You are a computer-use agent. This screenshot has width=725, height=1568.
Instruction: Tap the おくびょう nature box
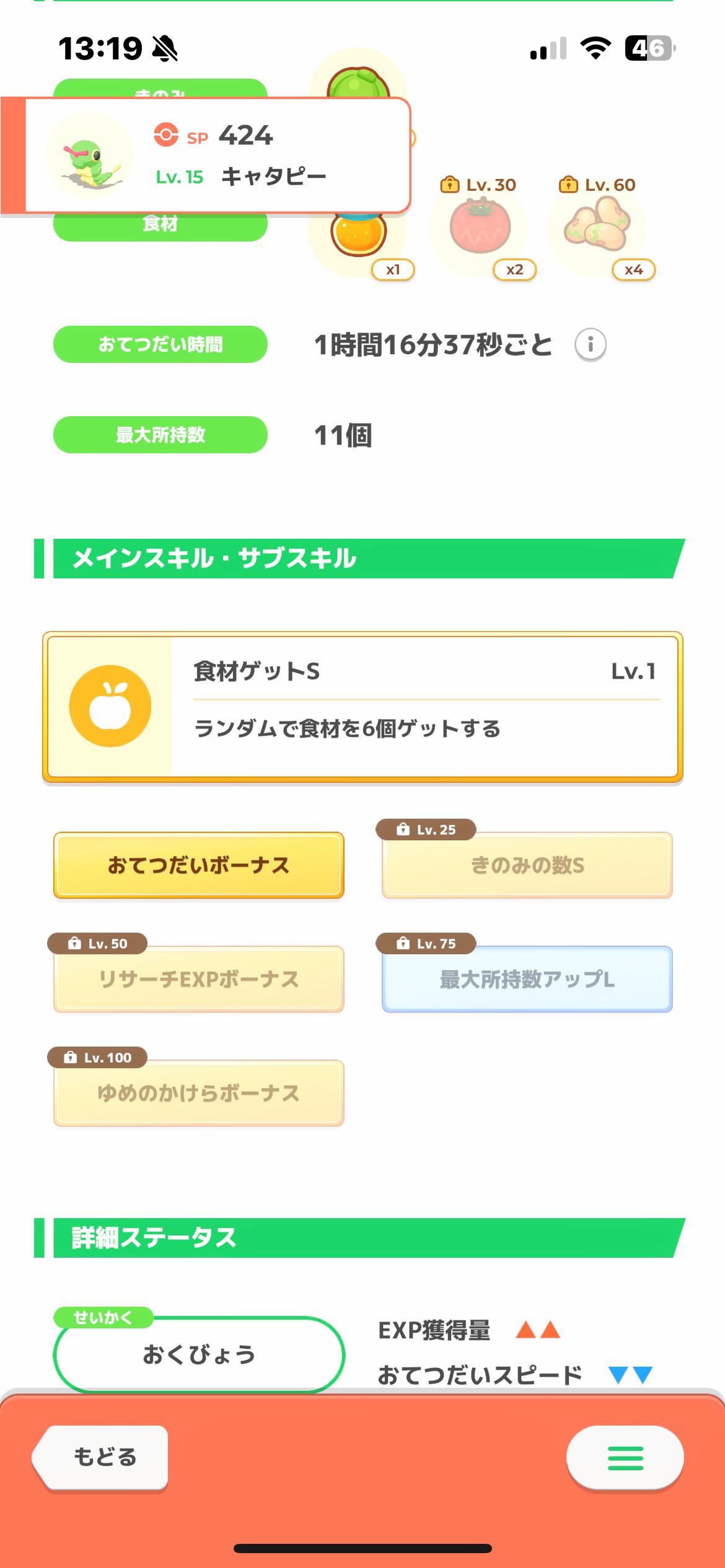(x=199, y=1354)
